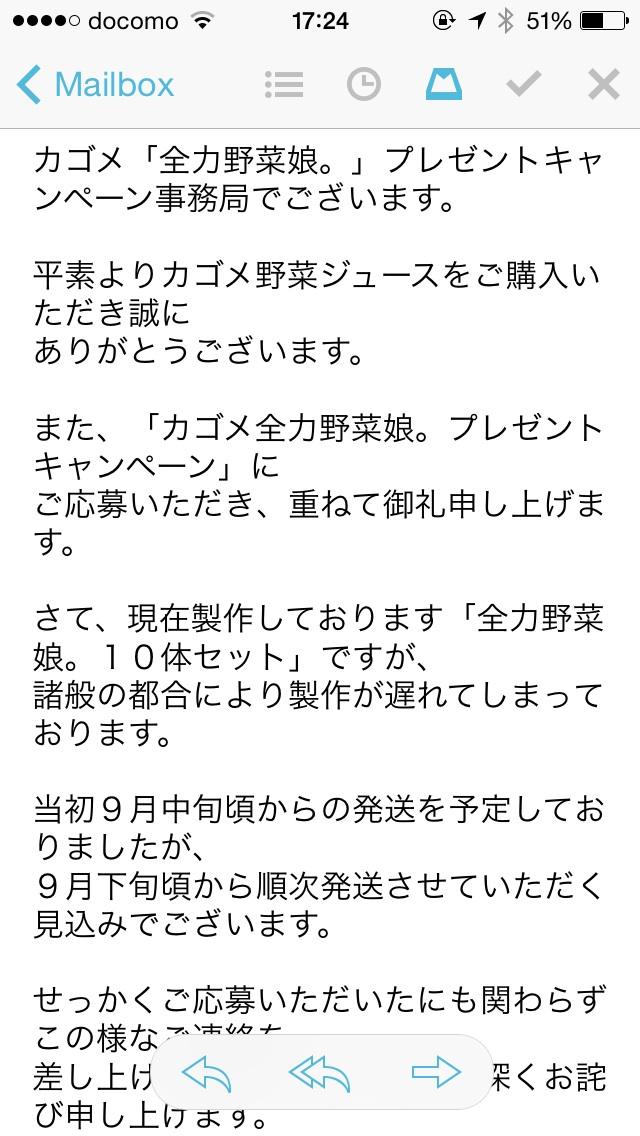Go back to Mailbox
The height and width of the screenshot is (1136, 640).
95,85
